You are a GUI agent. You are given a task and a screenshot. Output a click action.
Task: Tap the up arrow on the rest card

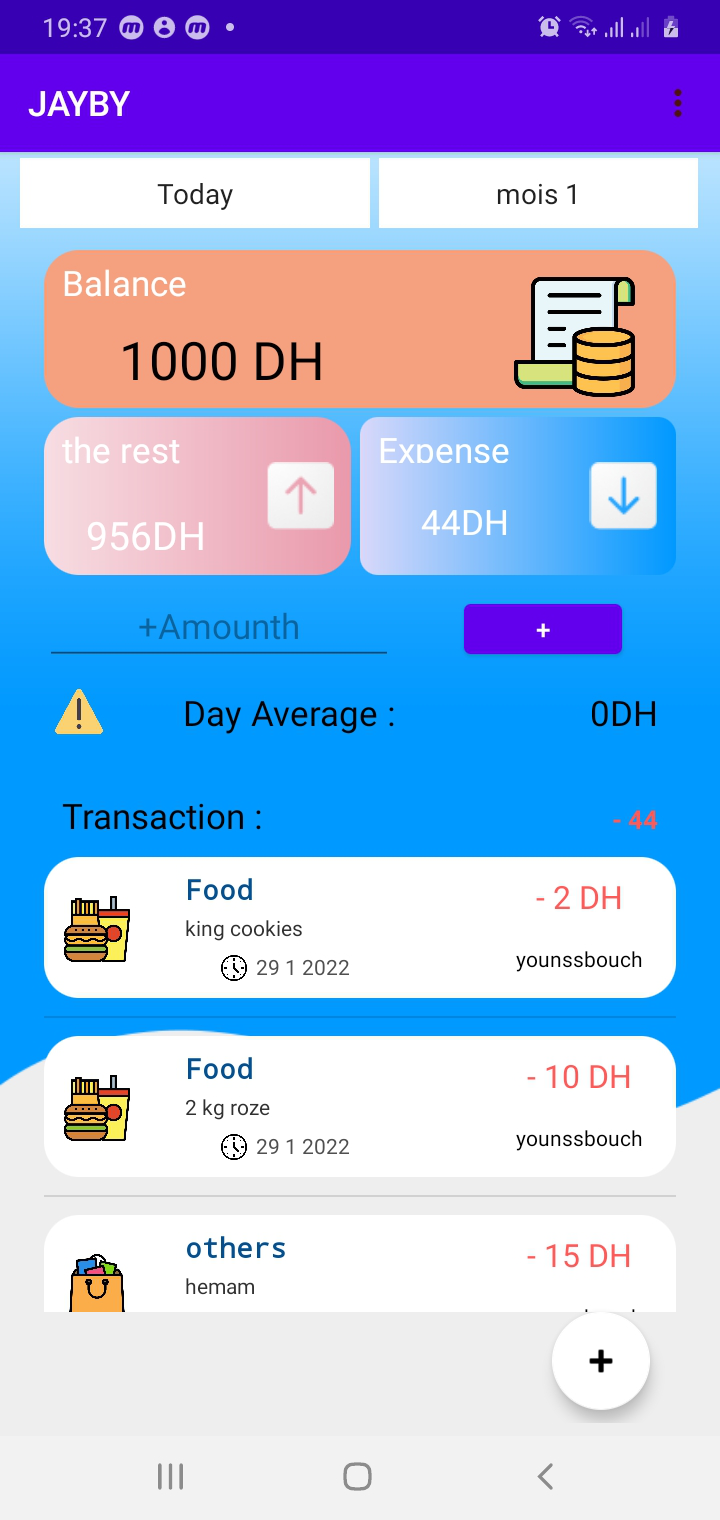click(x=301, y=496)
